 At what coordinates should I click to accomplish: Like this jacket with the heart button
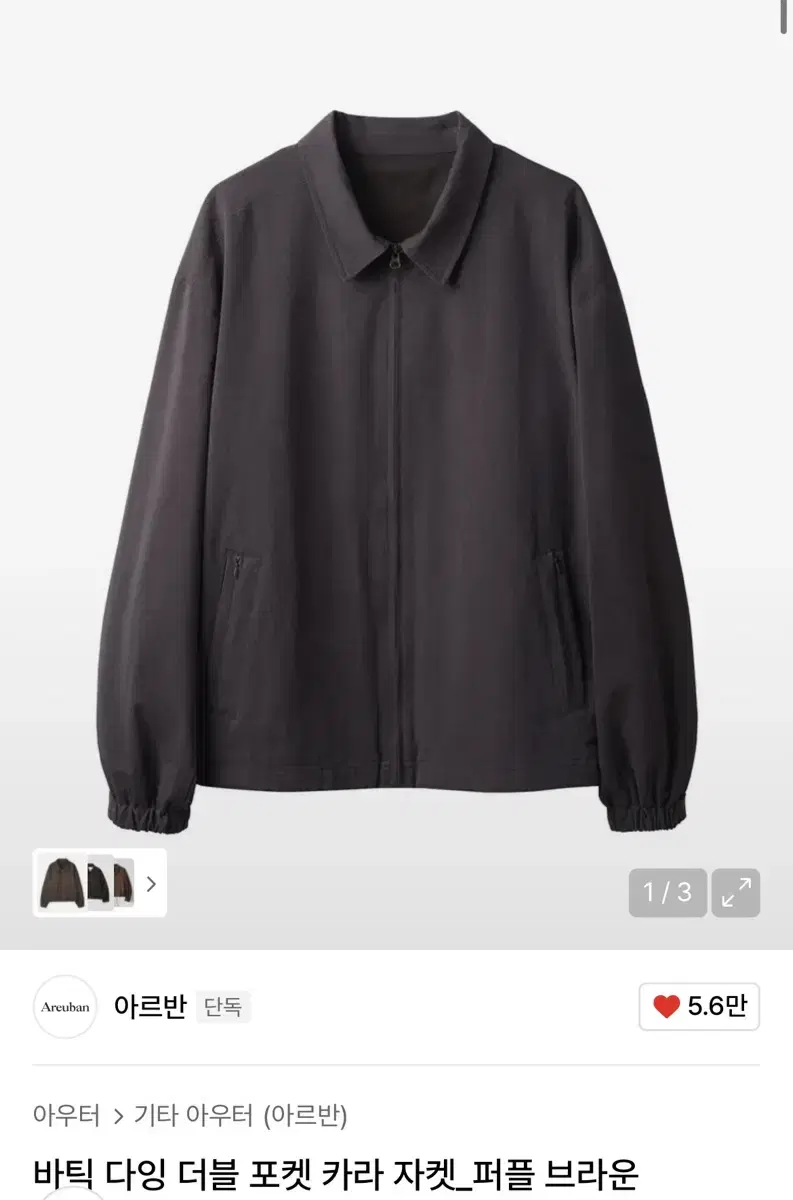[x=699, y=1007]
